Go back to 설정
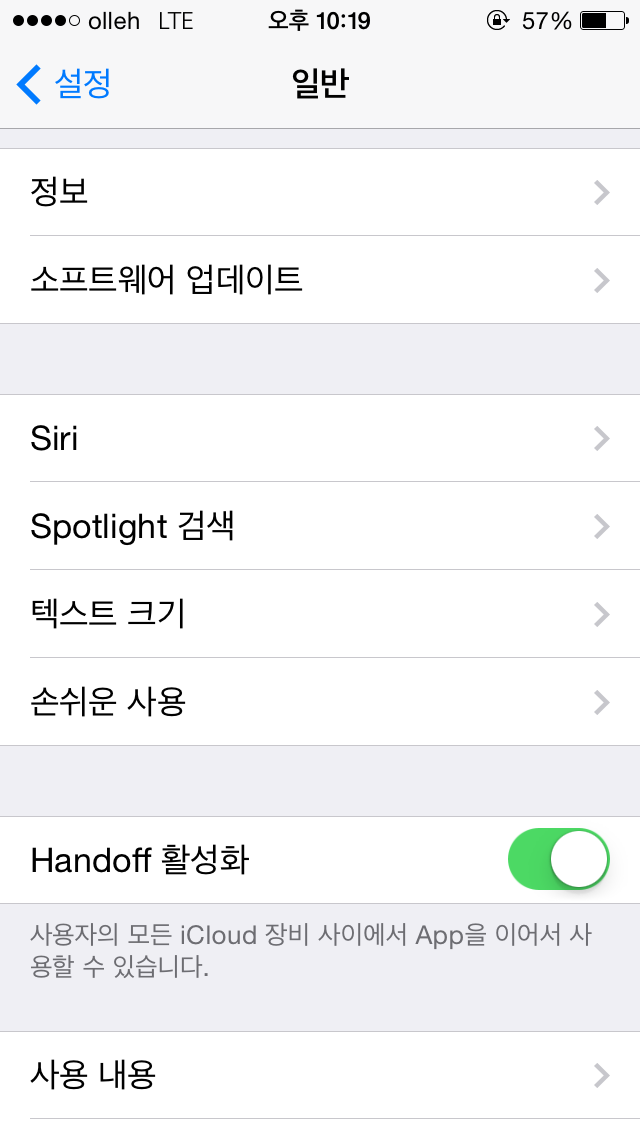Image resolution: width=640 pixels, height=1136 pixels. (64, 84)
